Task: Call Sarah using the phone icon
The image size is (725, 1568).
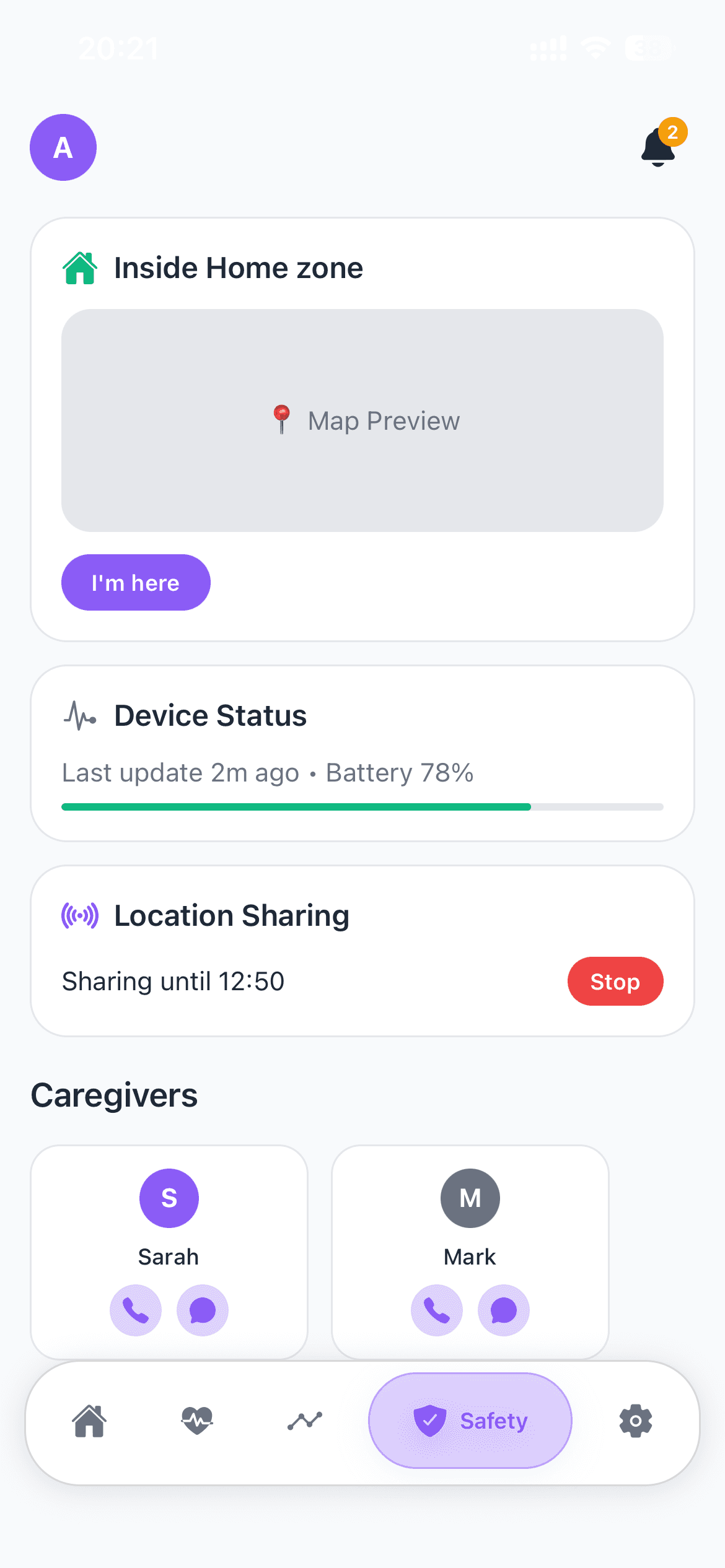Action: [136, 1310]
